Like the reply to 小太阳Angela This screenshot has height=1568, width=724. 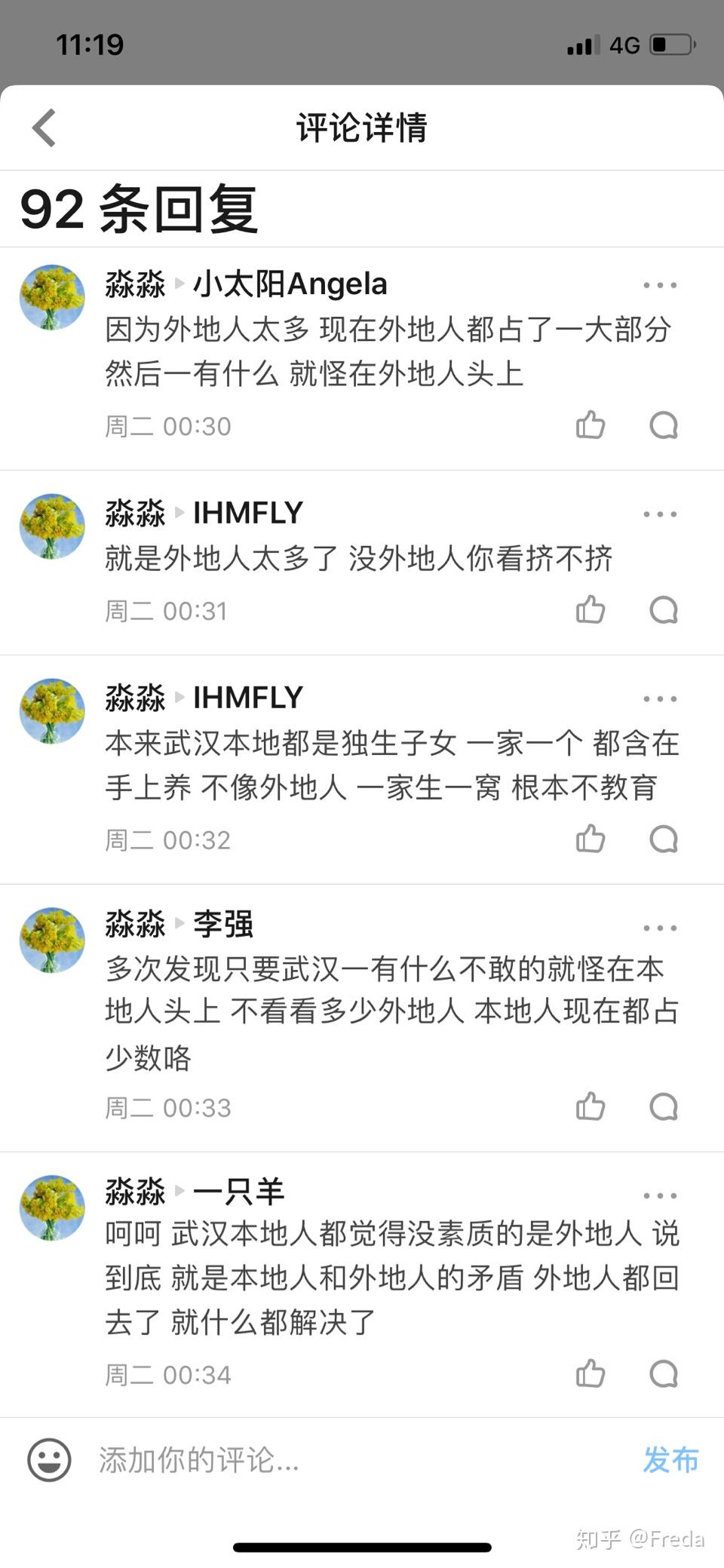(591, 425)
